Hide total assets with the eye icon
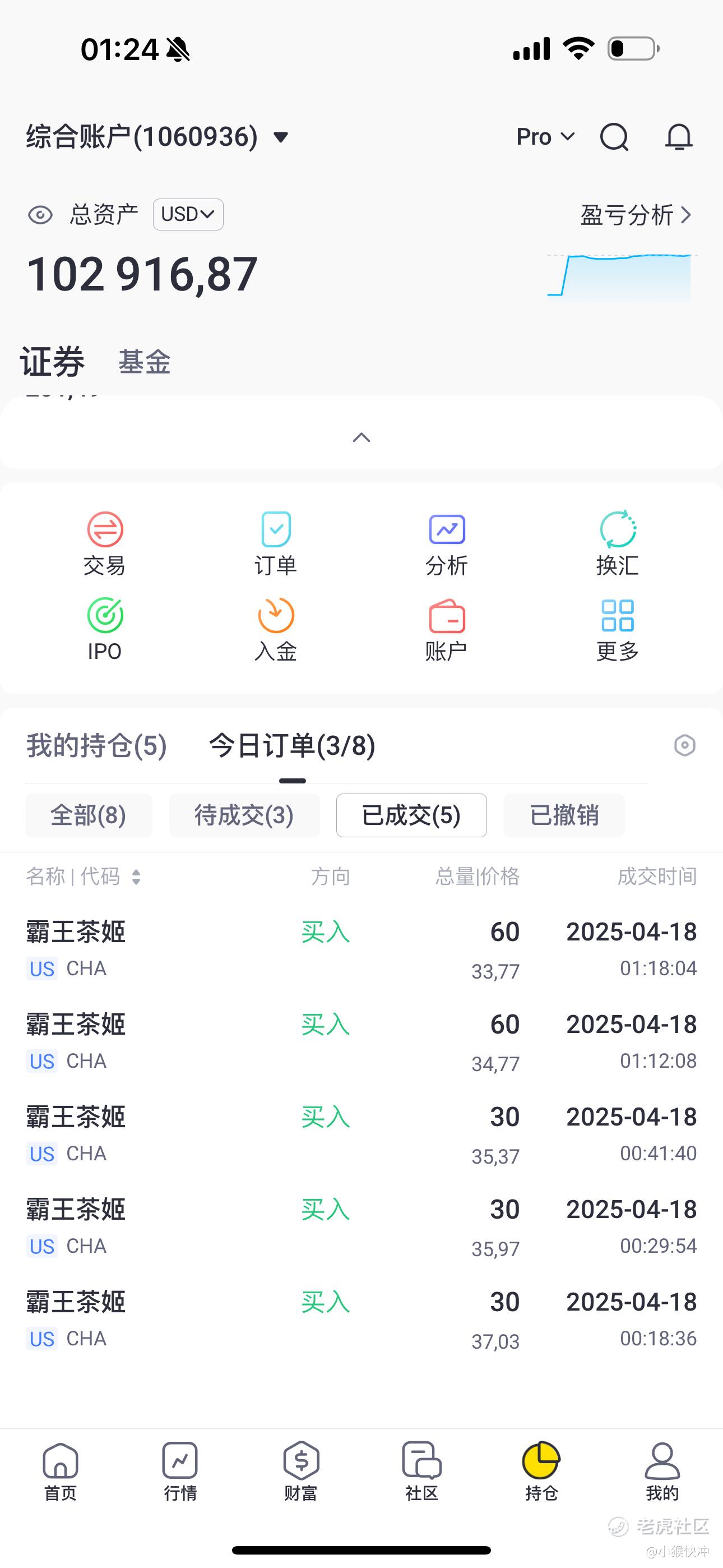723x1568 pixels. point(40,215)
